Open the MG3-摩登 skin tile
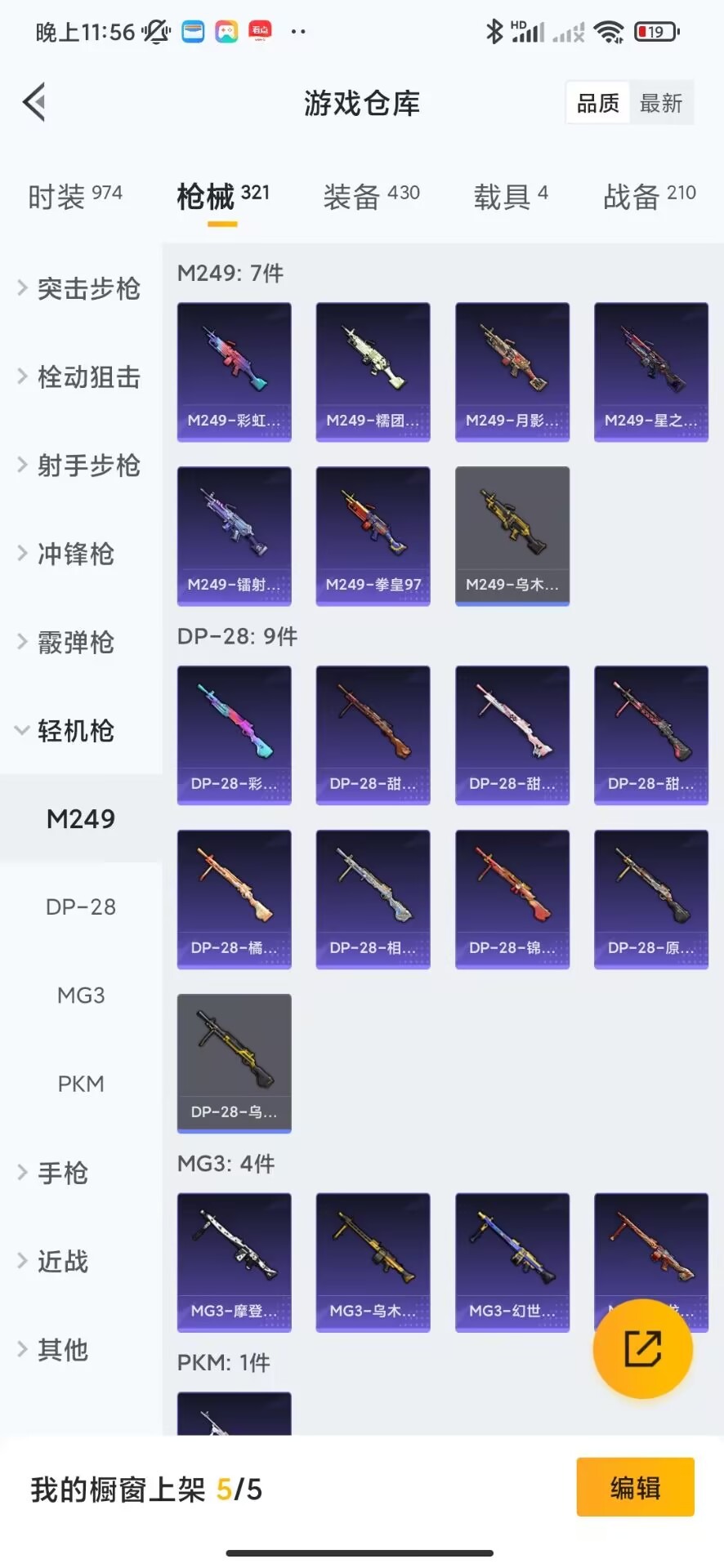This screenshot has width=724, height=1568. tap(234, 1262)
